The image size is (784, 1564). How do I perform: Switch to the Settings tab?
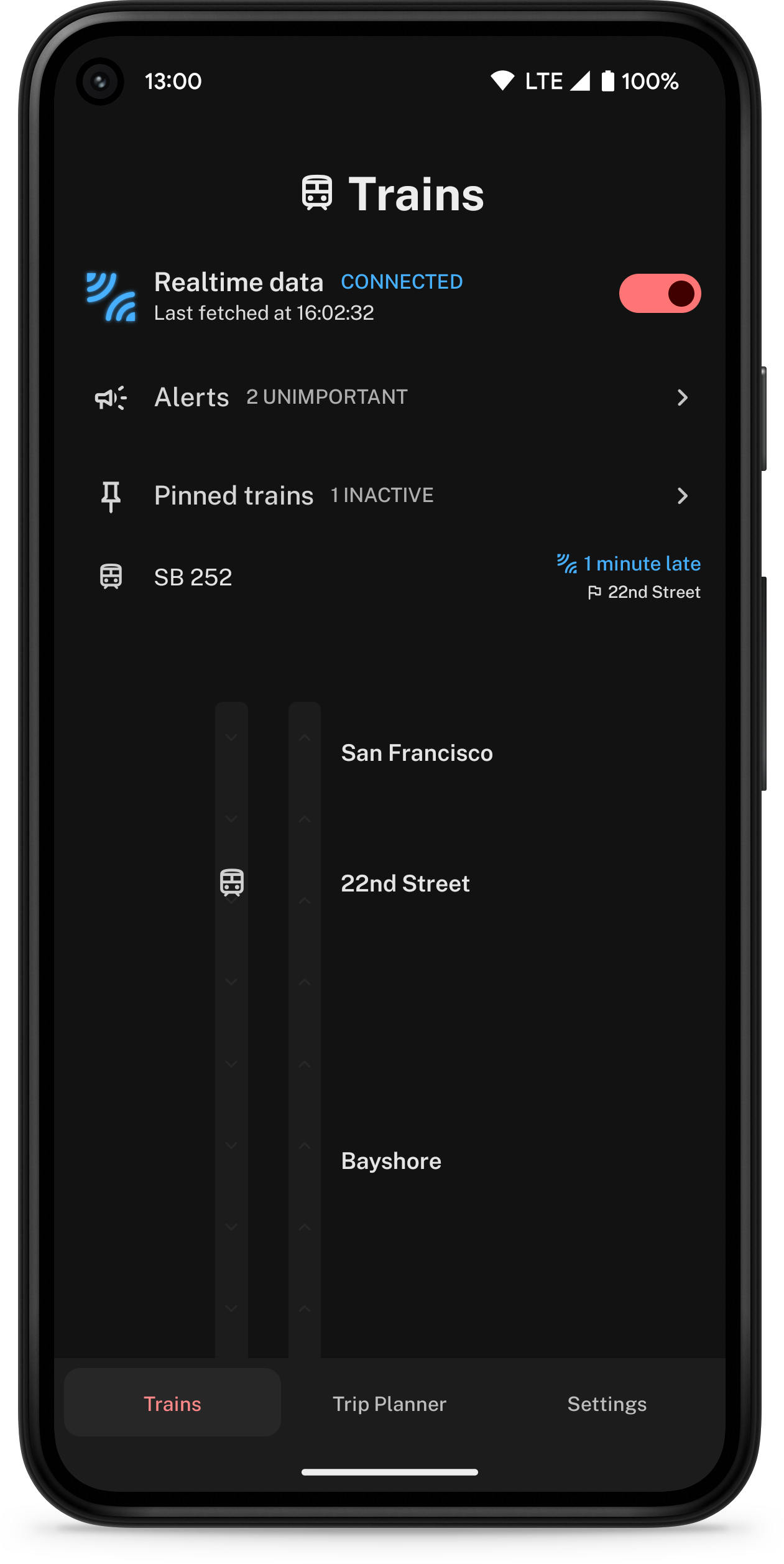pos(606,1403)
